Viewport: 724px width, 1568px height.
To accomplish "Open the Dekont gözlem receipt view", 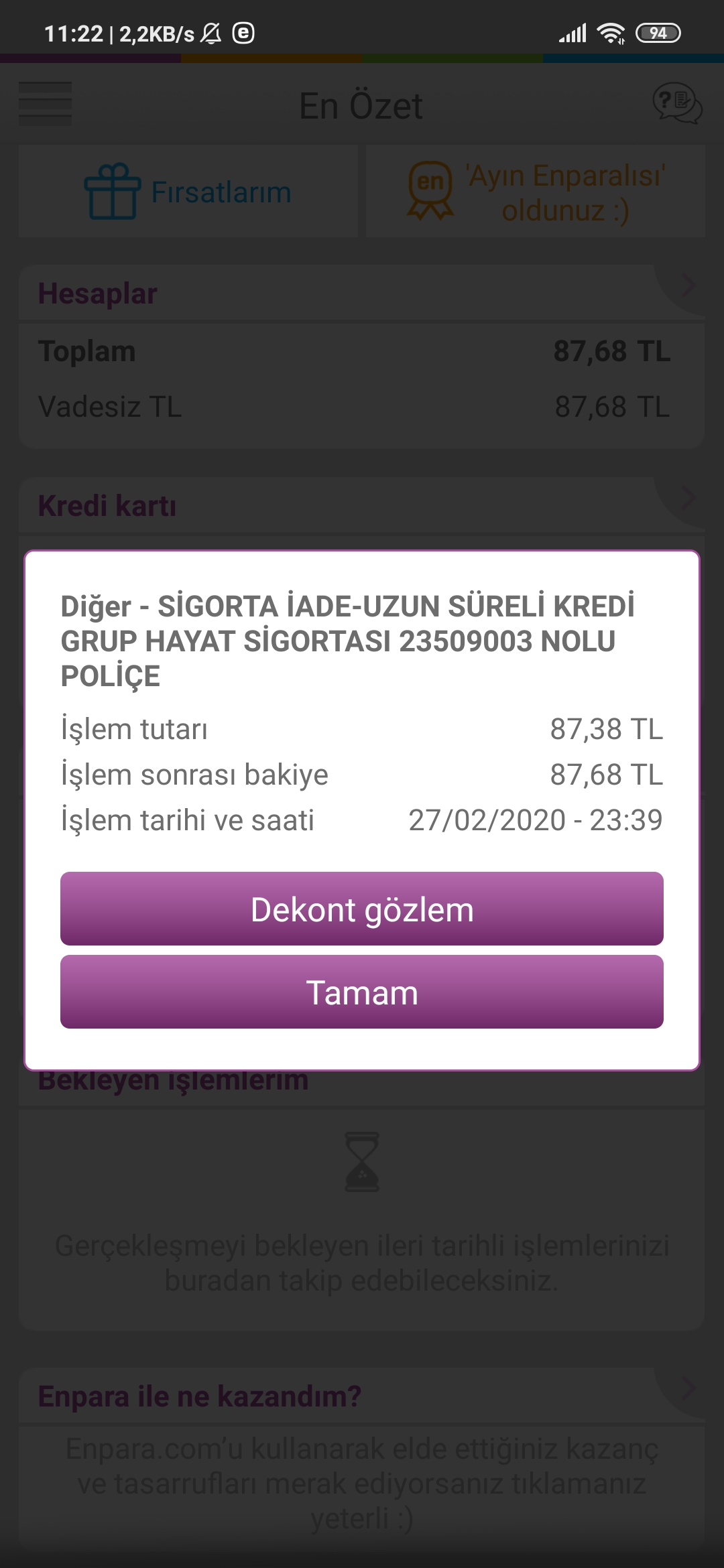I will point(362,909).
